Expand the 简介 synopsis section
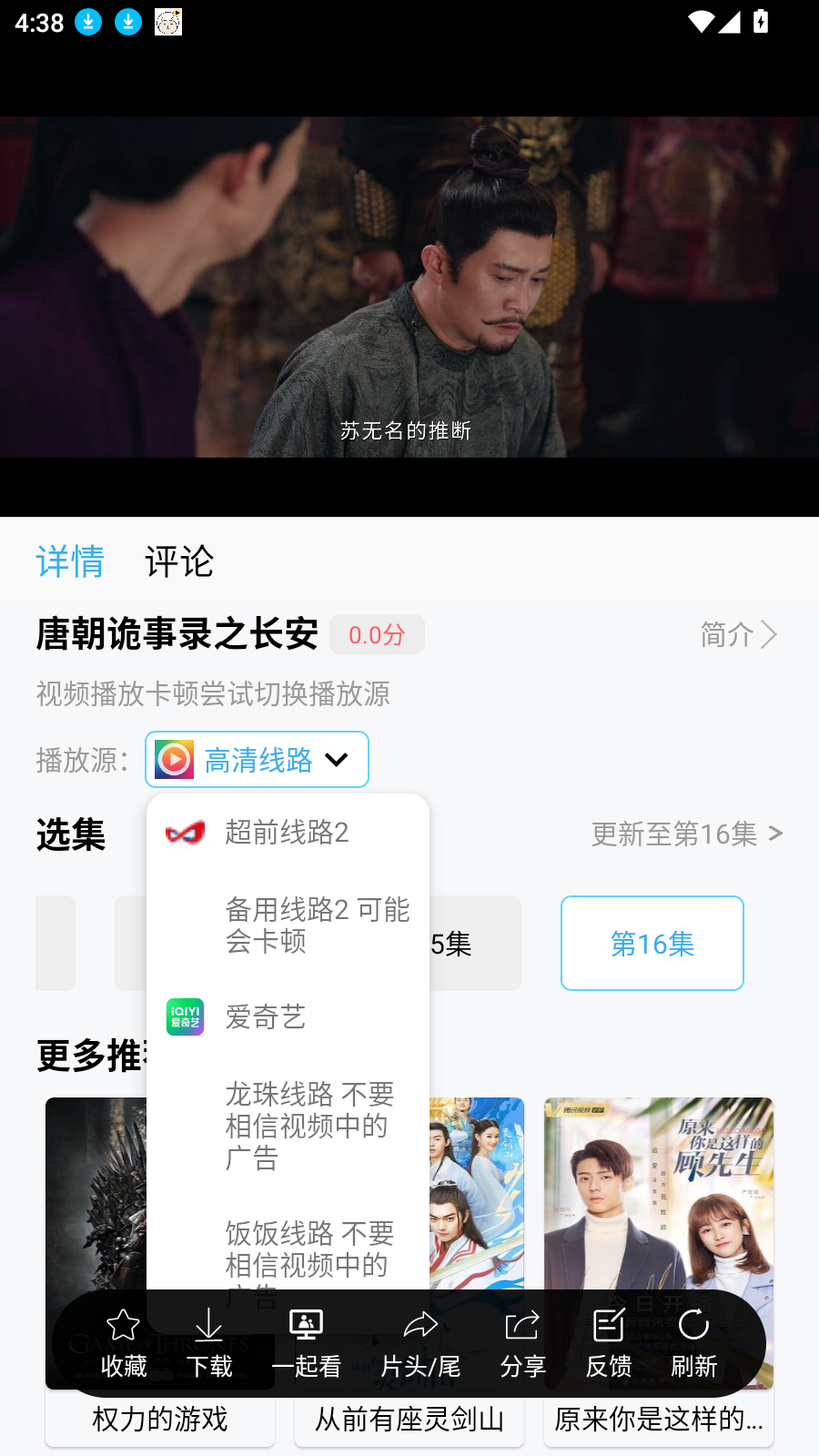This screenshot has width=819, height=1456. pyautogui.click(x=737, y=634)
